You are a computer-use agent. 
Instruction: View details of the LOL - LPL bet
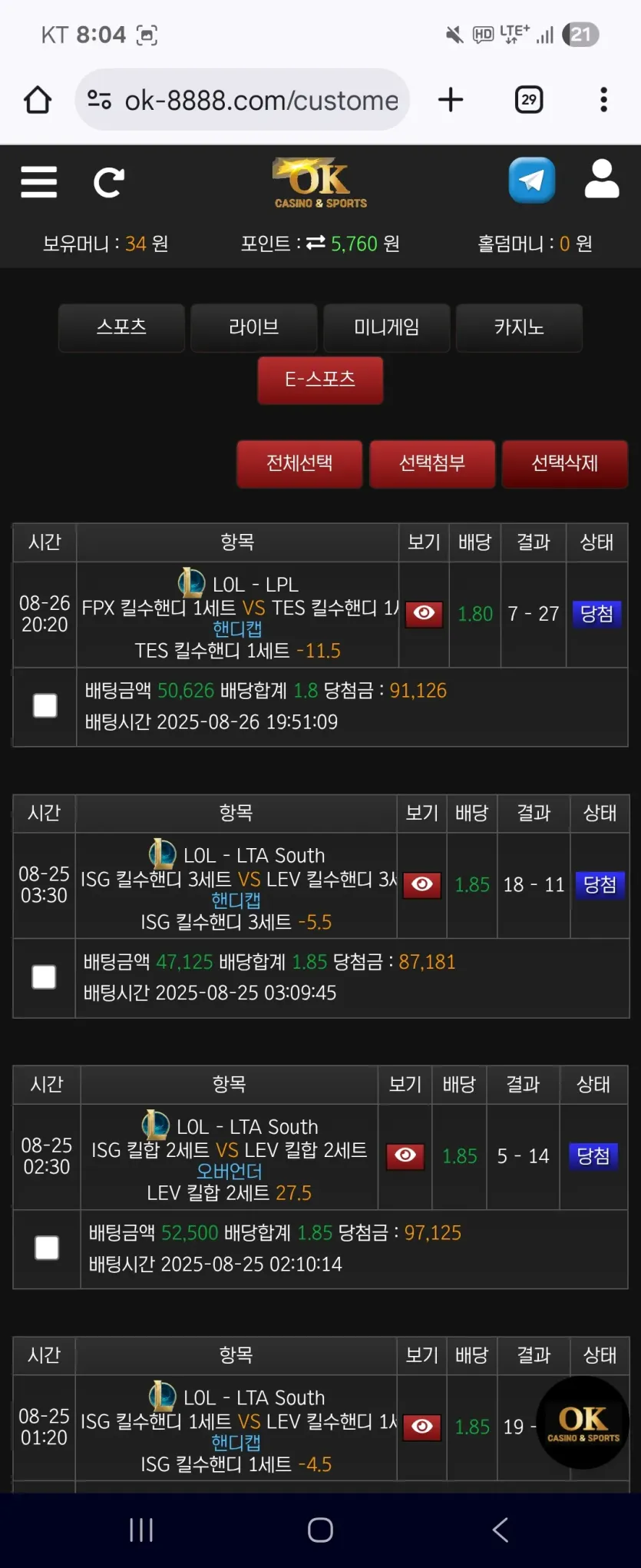[424, 614]
